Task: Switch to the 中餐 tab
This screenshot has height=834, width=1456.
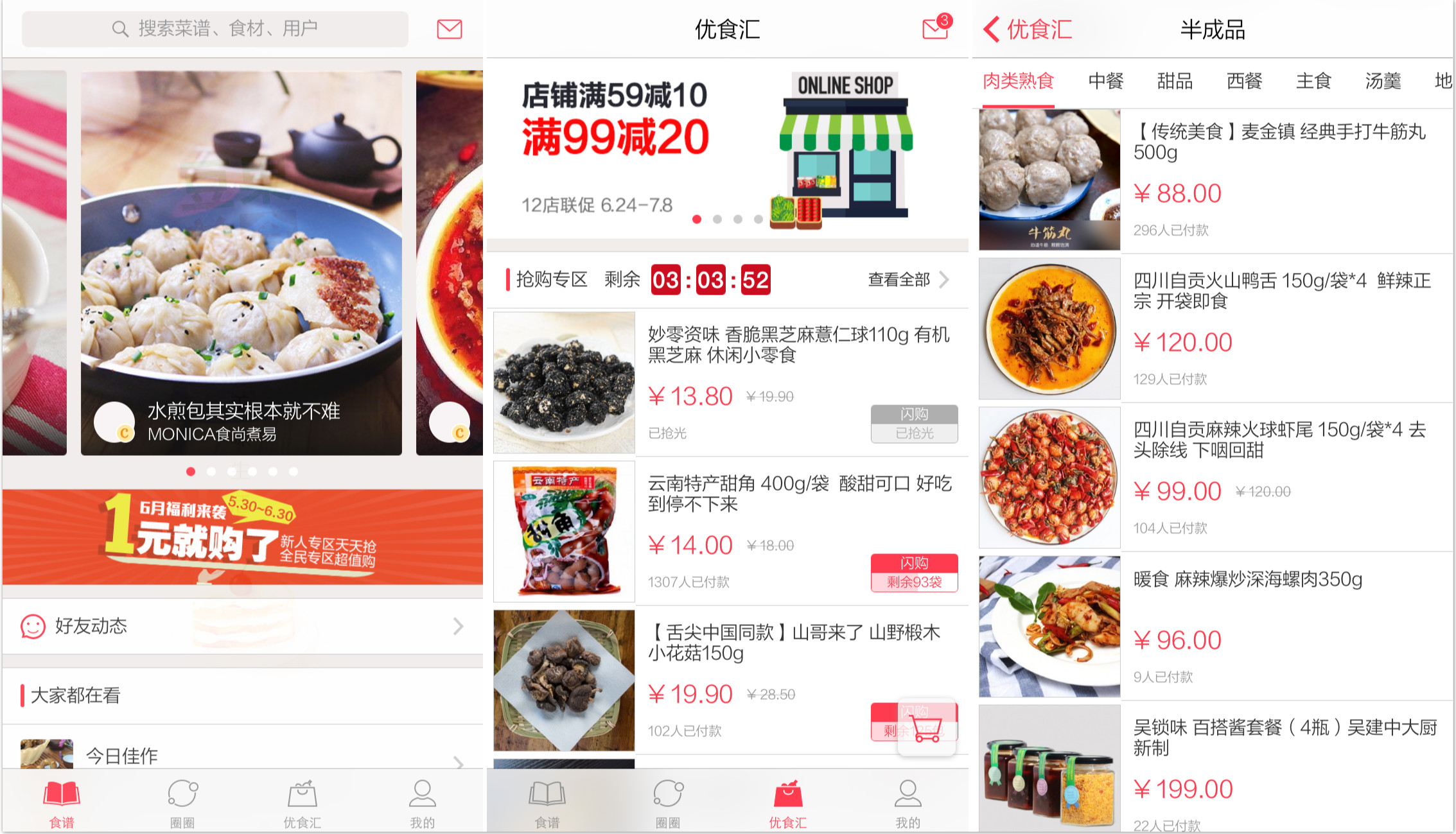Action: [1105, 82]
